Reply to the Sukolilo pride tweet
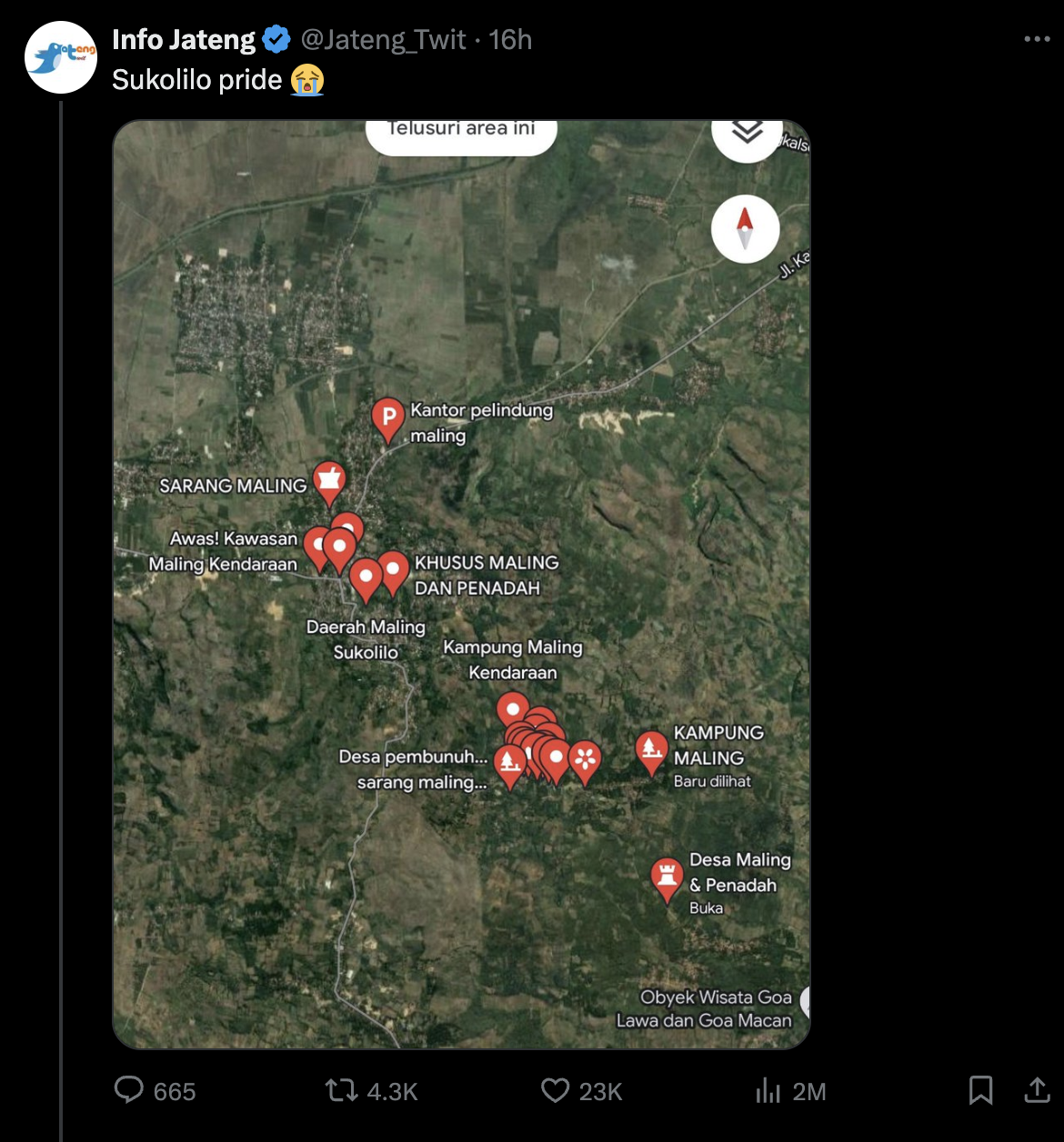Image resolution: width=1064 pixels, height=1142 pixels. (129, 1090)
